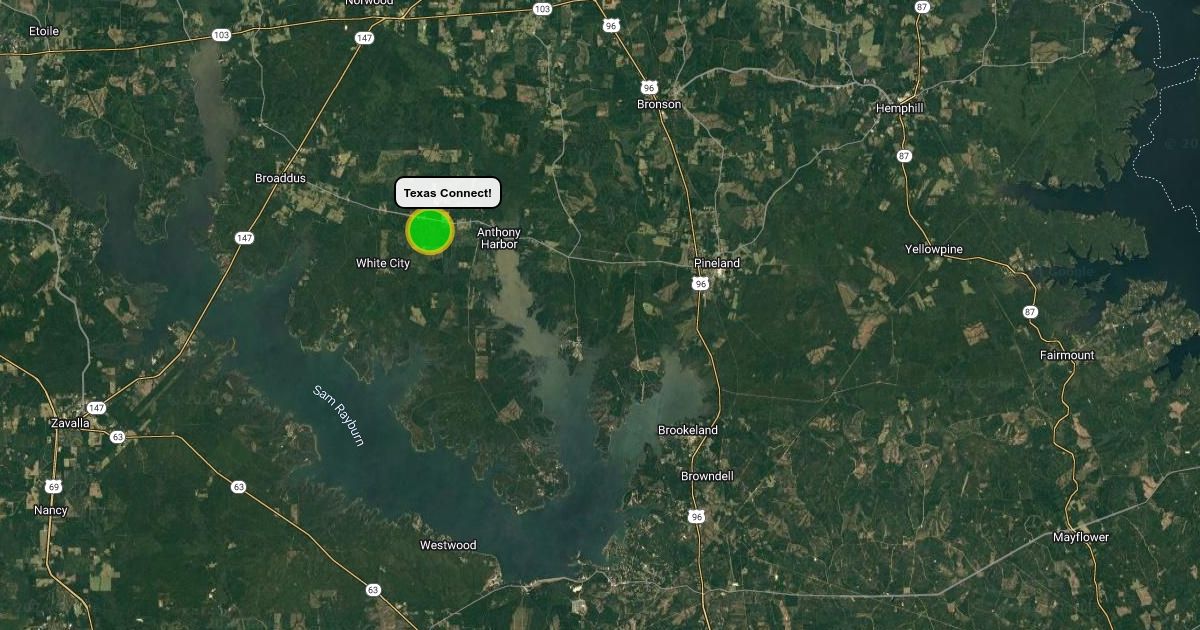Open the Texas Connect! info bubble

448,193
